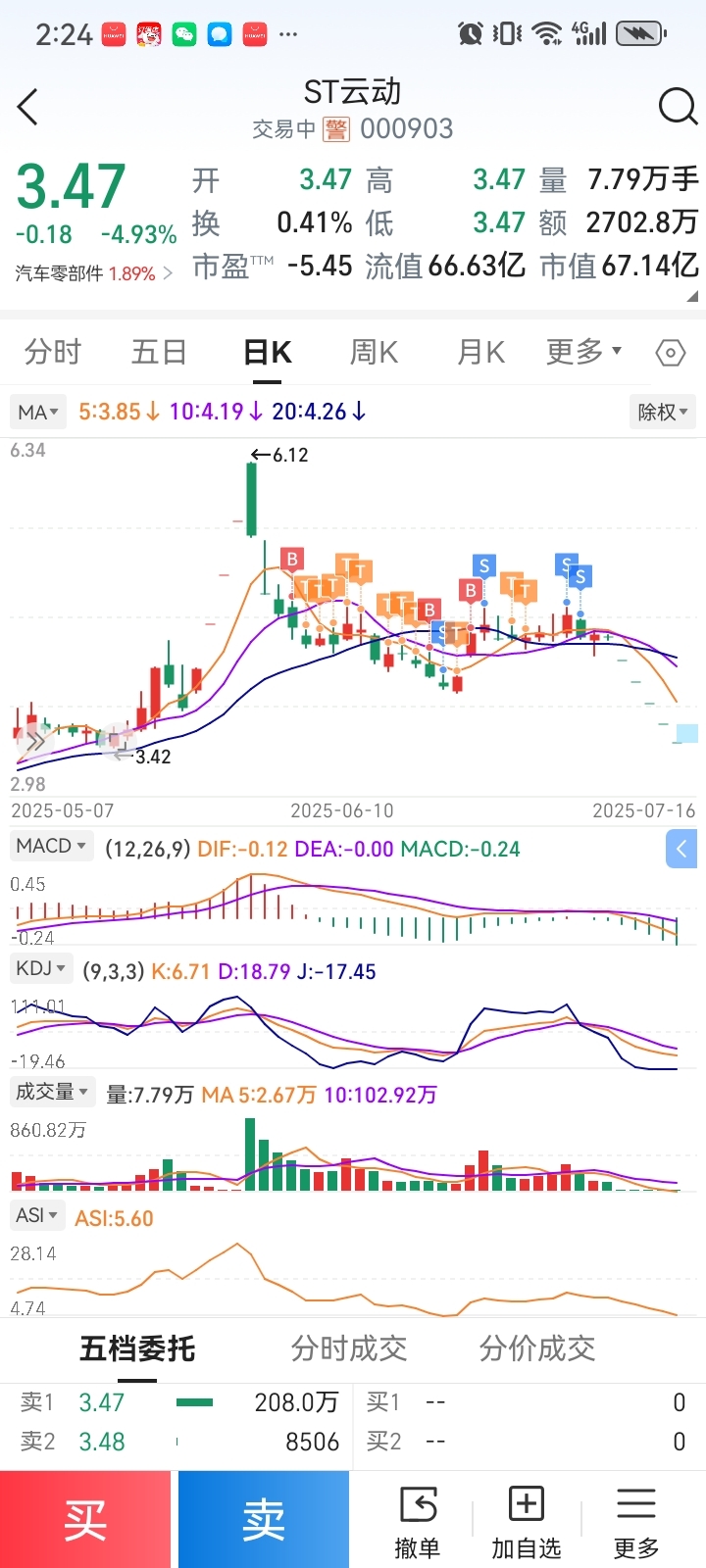Tap the red 买 buy button
Image resolution: width=706 pixels, height=1568 pixels.
85,1519
